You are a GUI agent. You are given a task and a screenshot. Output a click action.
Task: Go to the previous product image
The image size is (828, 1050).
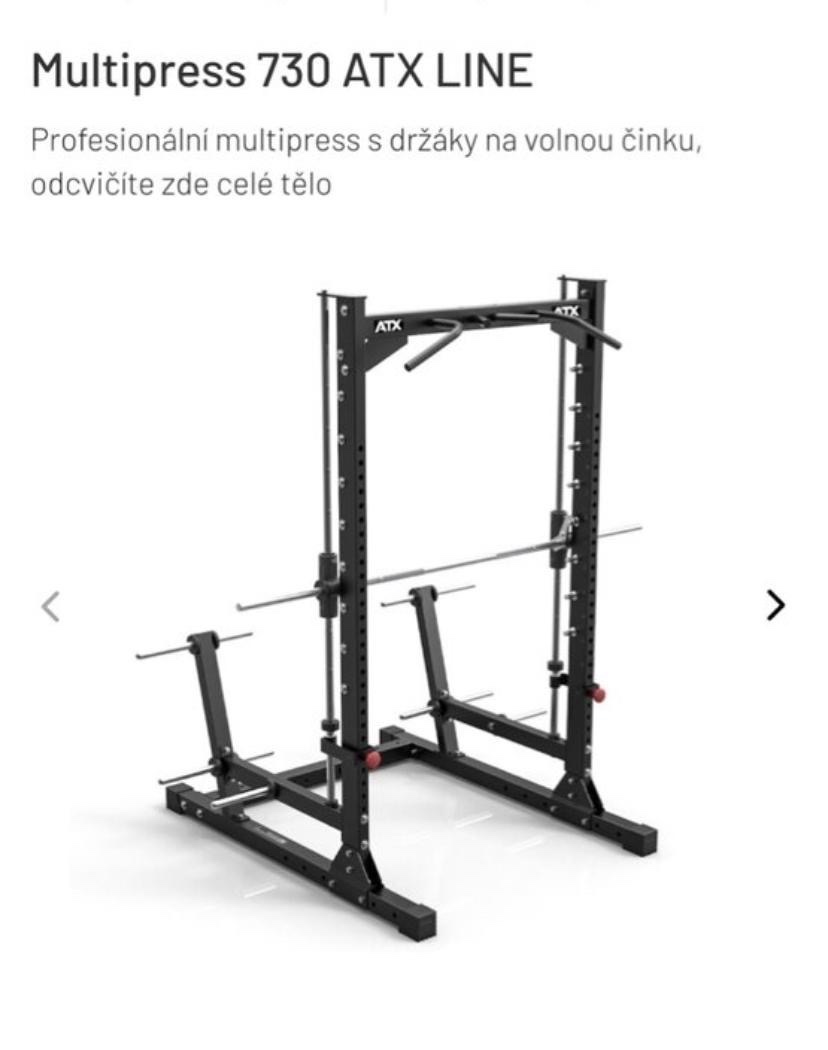pos(50,606)
